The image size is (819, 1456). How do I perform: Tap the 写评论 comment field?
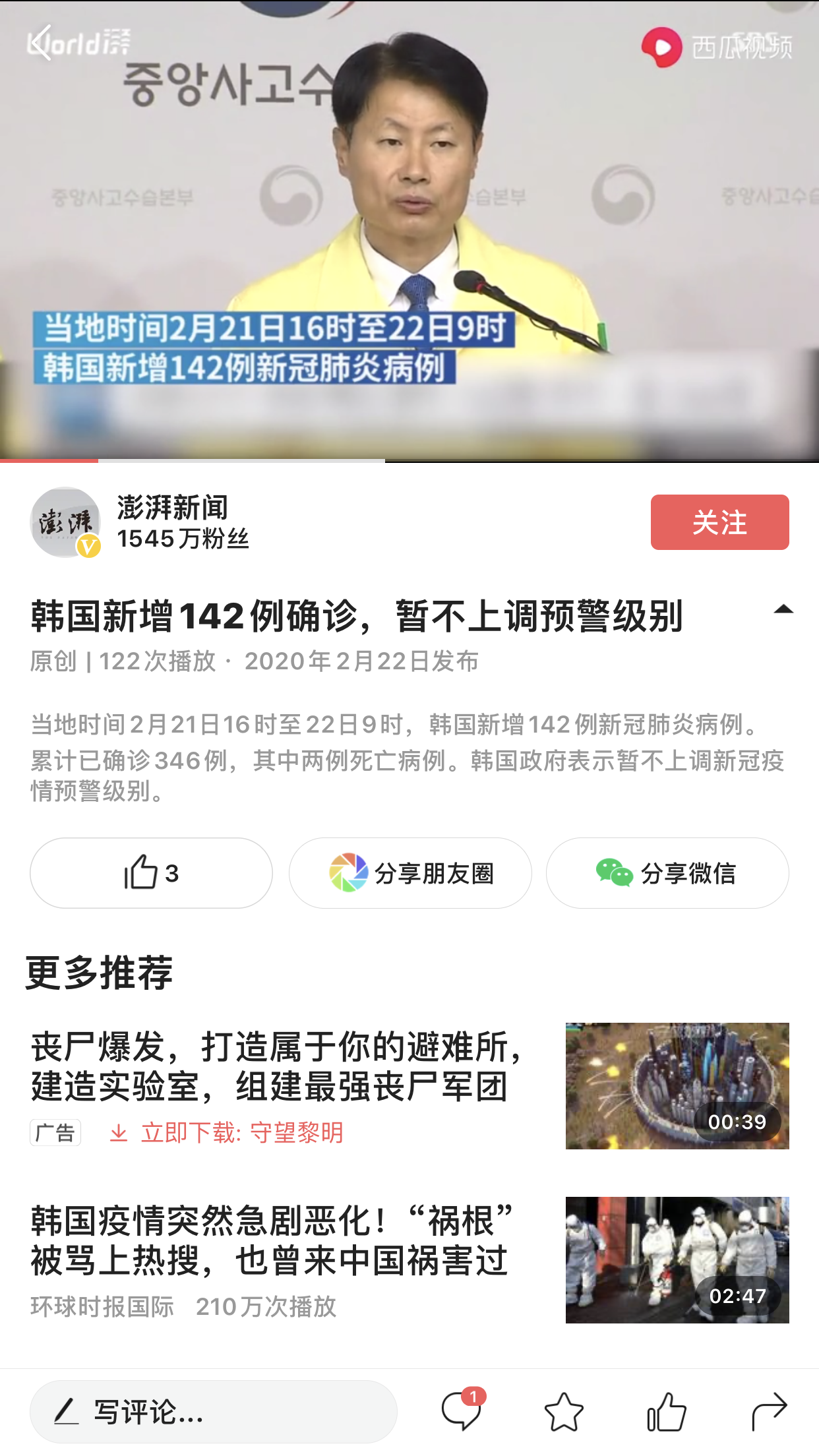tap(213, 1412)
